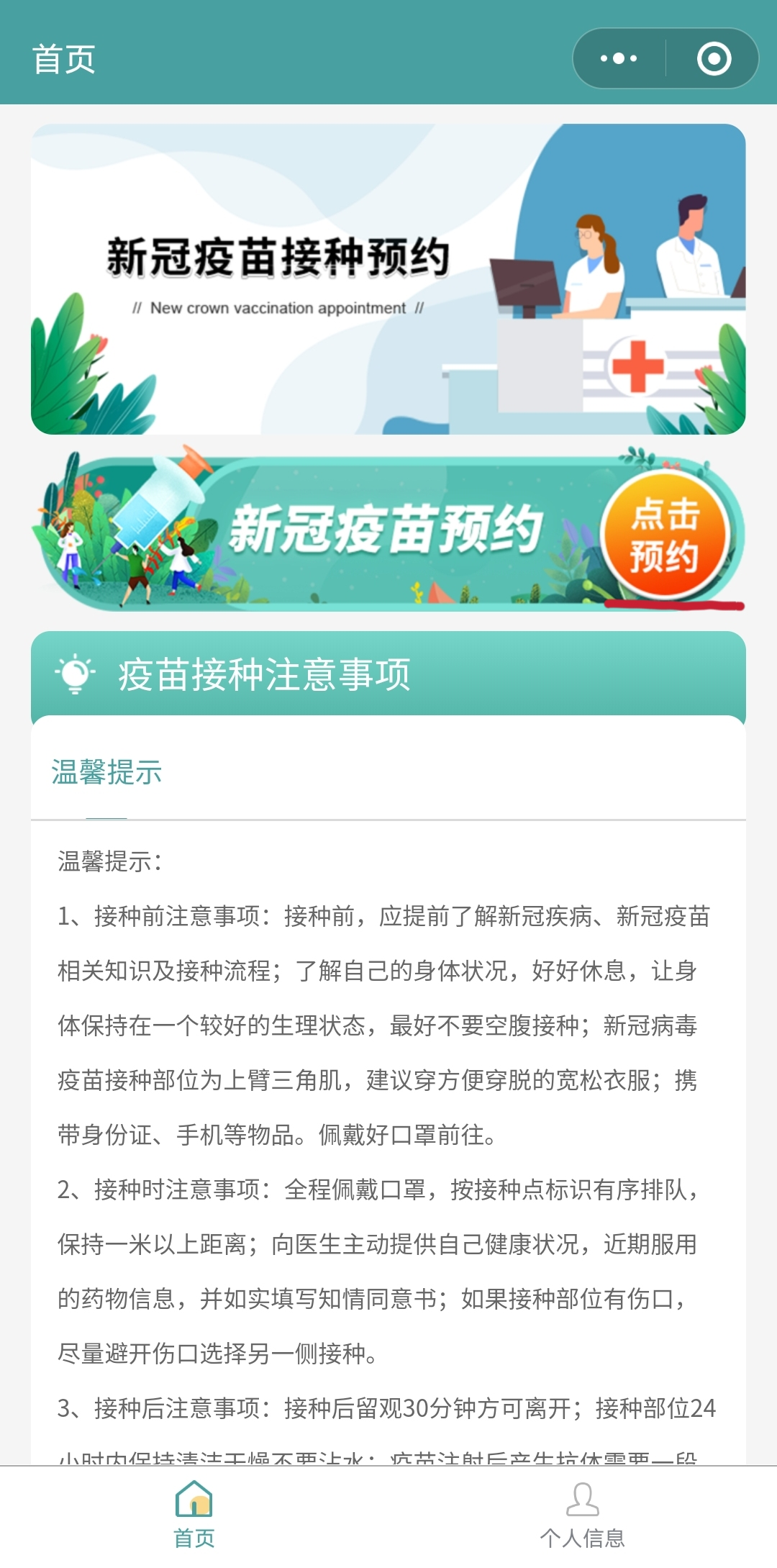Open the 新冠疫苗接种预约 top banner

[x=388, y=278]
